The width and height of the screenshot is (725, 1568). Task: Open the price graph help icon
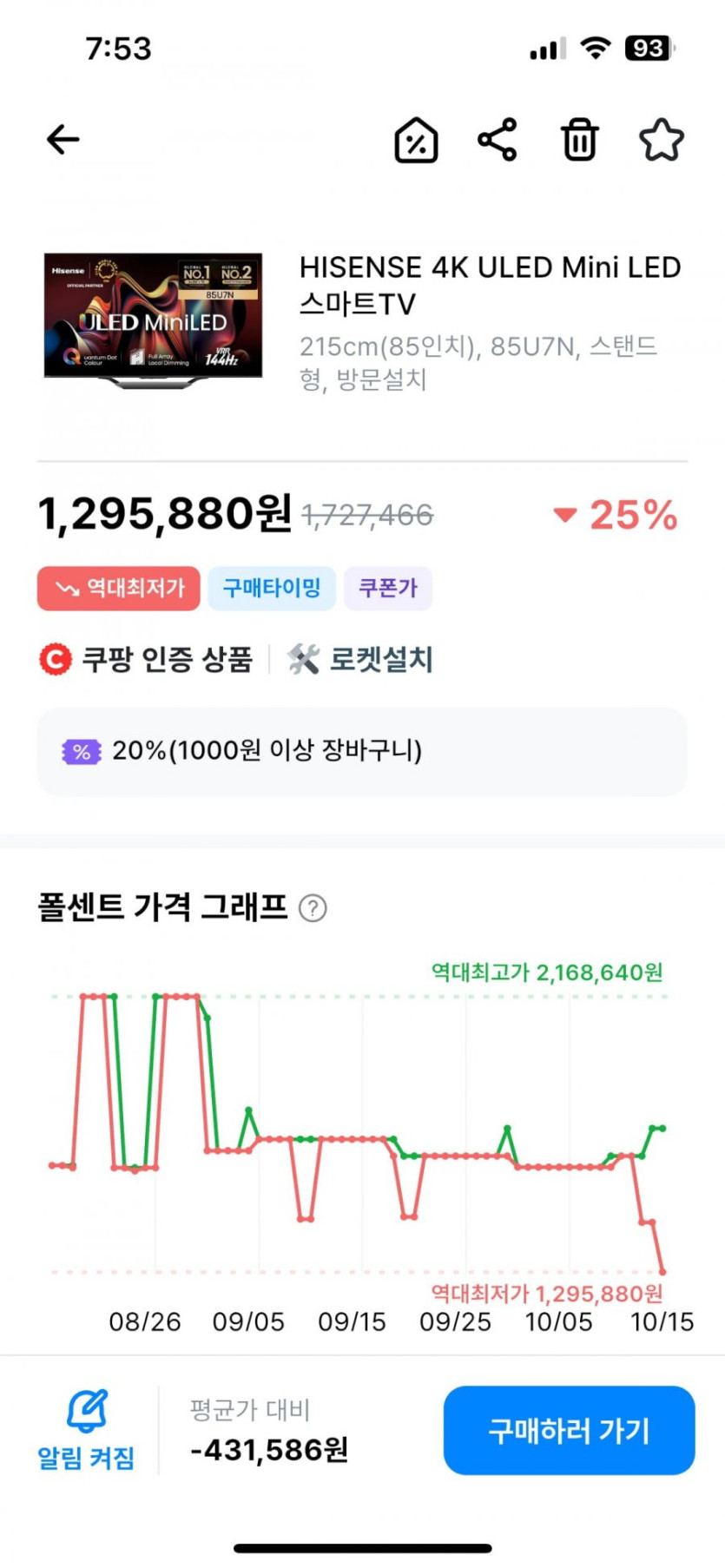313,908
